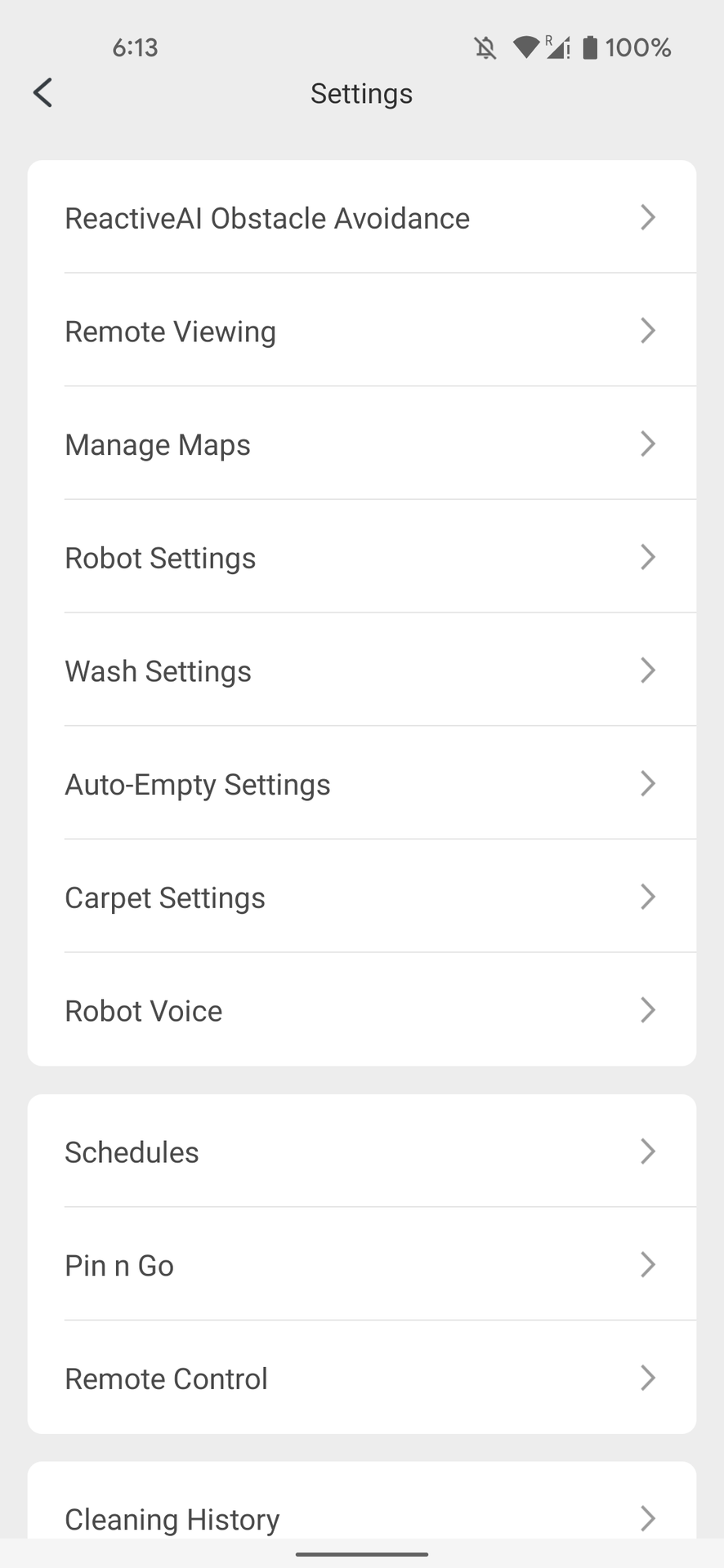Open Remote Control
Image resolution: width=724 pixels, height=1568 pixels.
[x=361, y=1379]
